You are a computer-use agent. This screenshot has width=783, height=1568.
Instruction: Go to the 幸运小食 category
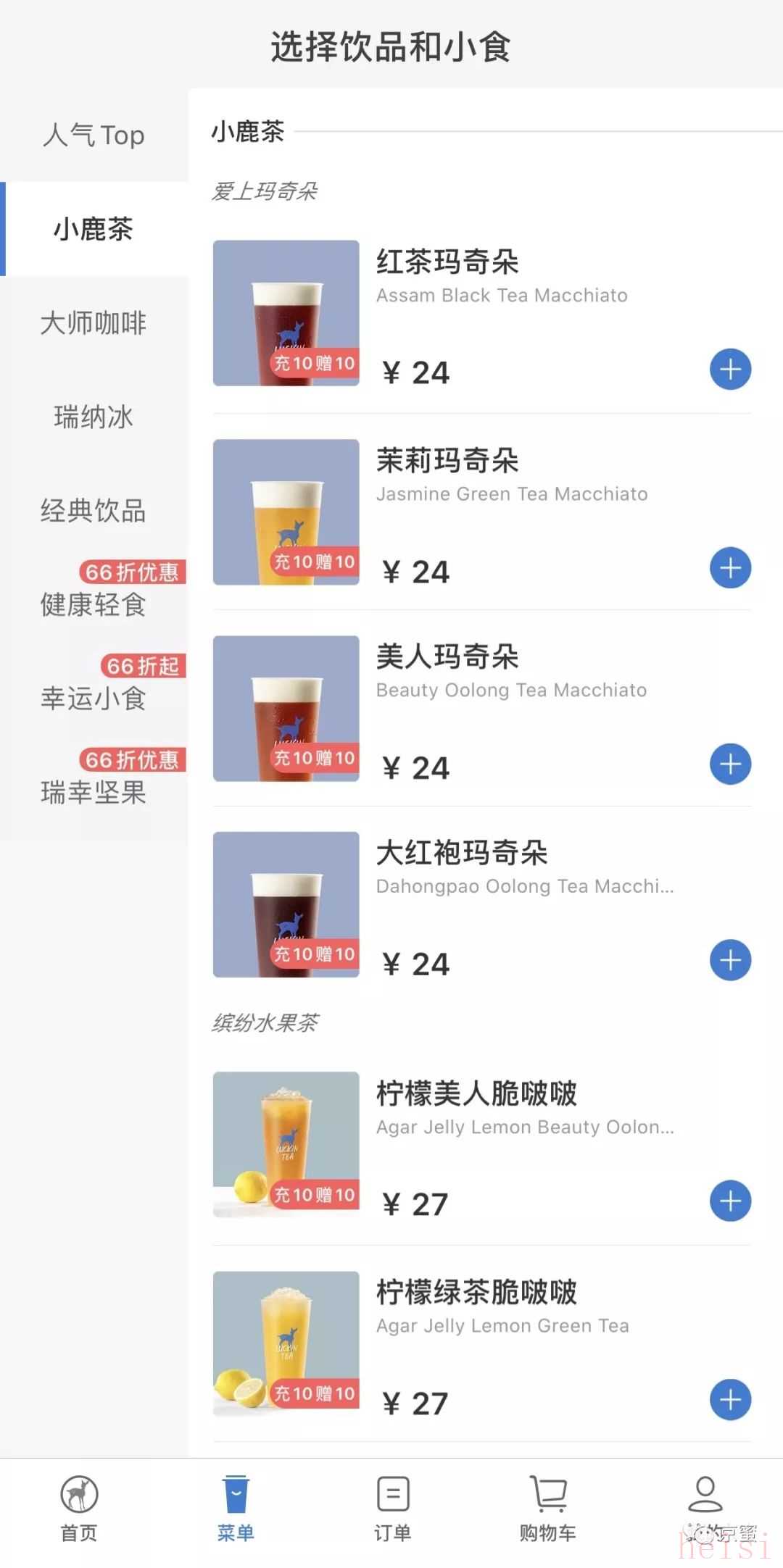point(94,698)
